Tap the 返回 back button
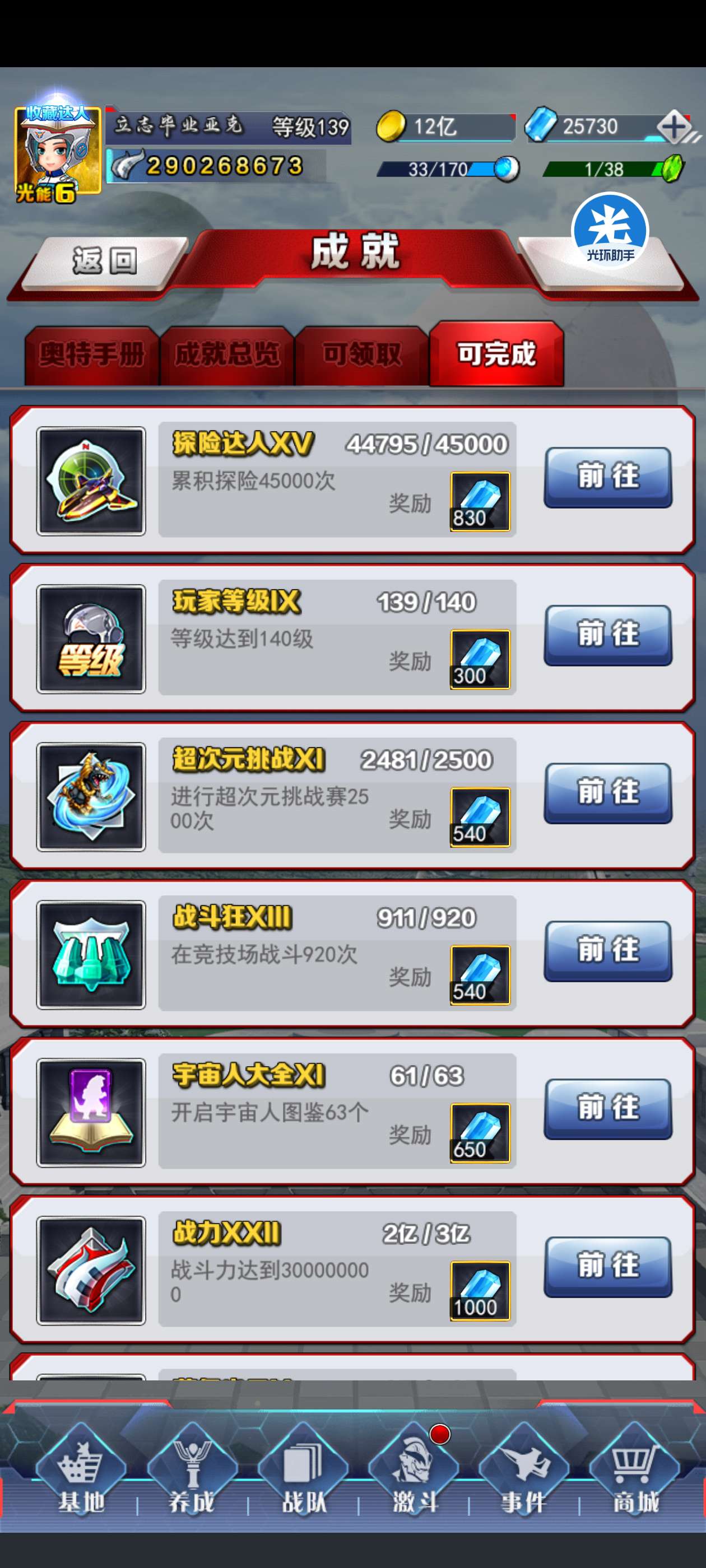This screenshot has width=706, height=1568. (x=104, y=262)
